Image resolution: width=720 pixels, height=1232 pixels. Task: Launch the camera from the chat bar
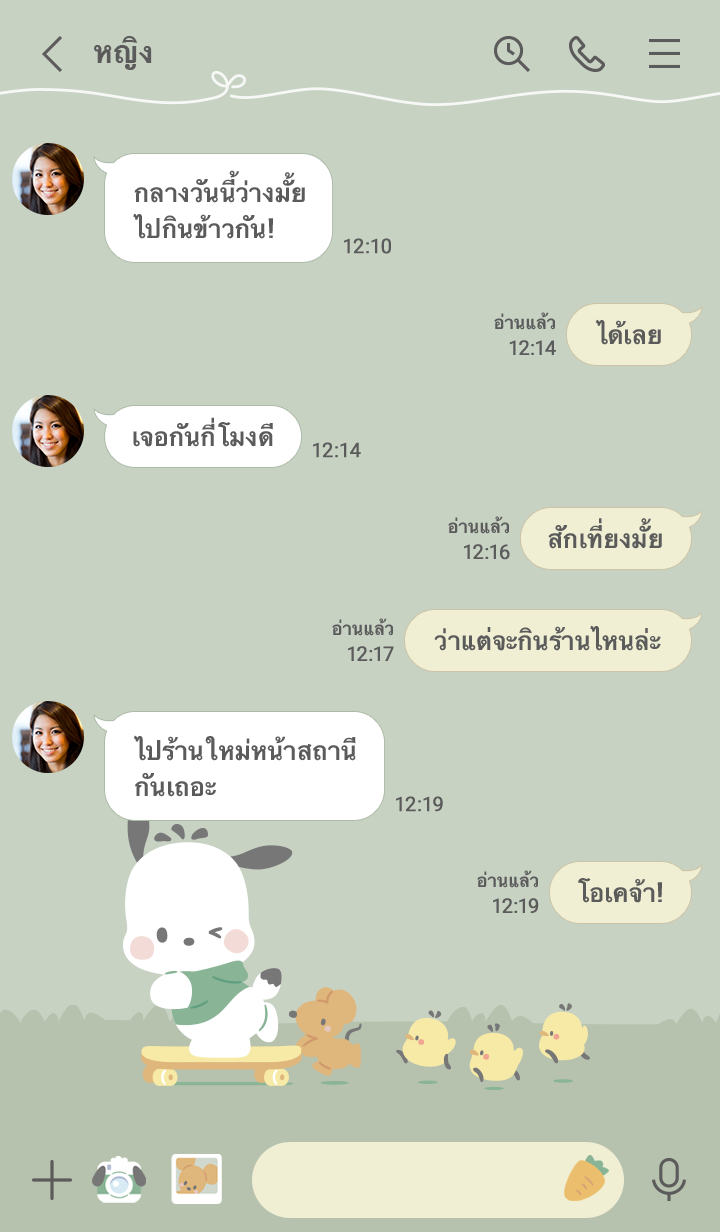(x=119, y=1180)
